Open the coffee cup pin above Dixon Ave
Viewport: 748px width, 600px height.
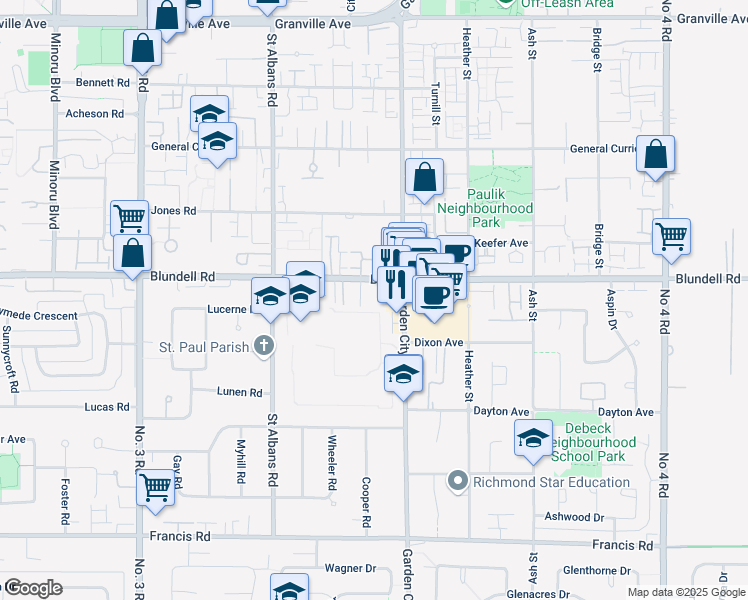click(x=434, y=297)
